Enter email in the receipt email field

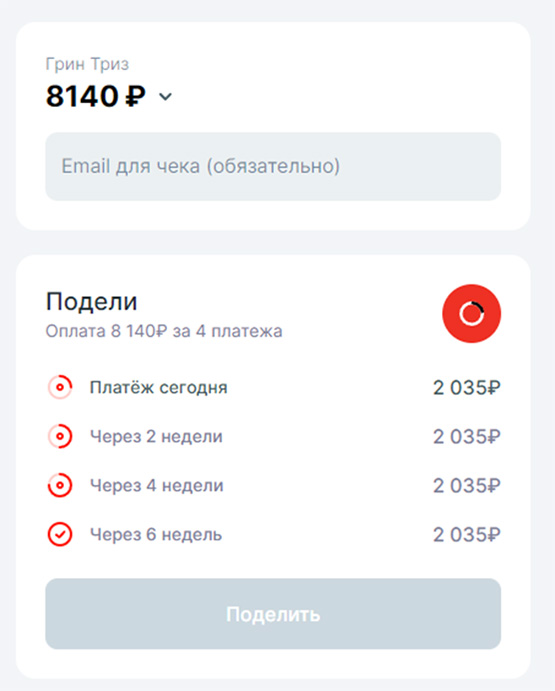coord(273,167)
